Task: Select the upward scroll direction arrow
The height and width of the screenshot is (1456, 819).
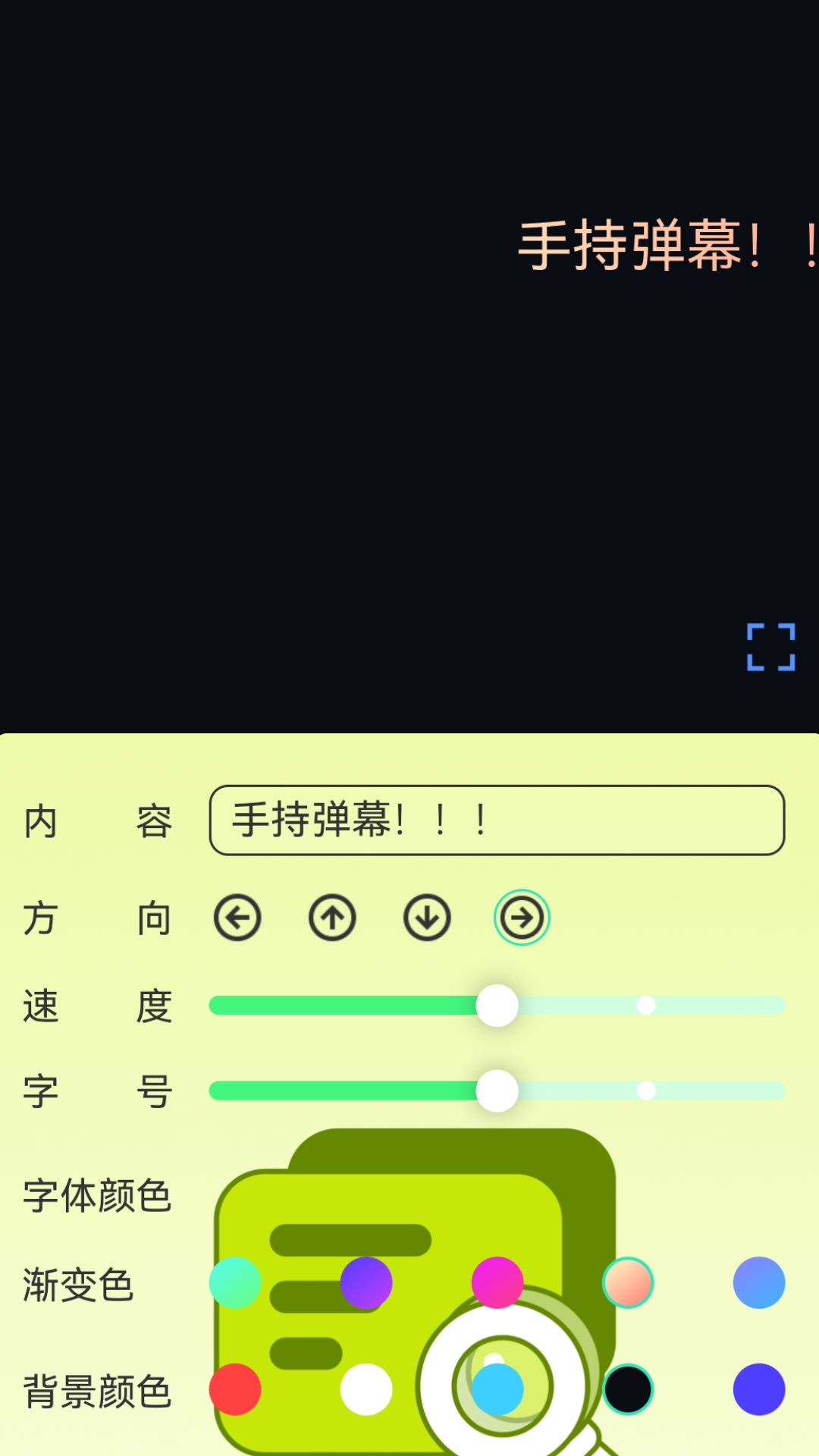Action: coord(333,917)
